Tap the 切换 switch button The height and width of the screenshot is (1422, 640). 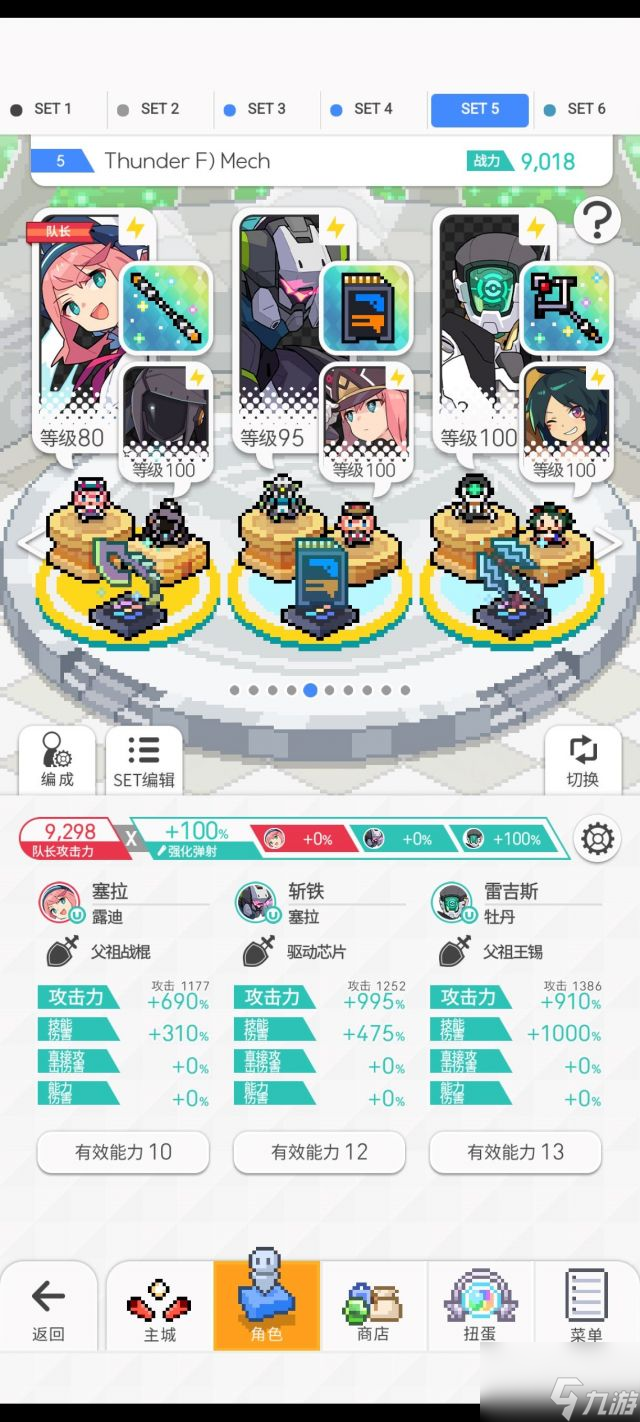pyautogui.click(x=582, y=760)
